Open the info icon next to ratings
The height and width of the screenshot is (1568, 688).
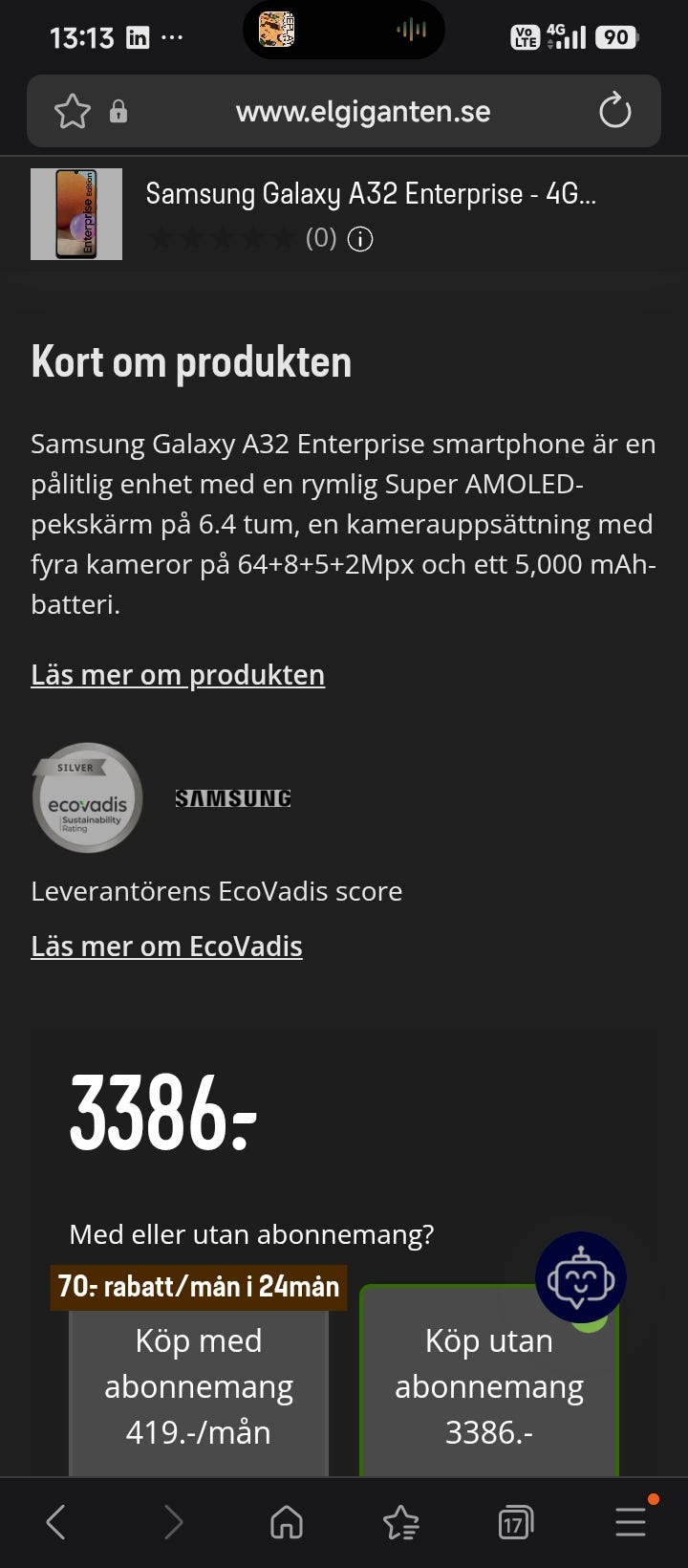pos(360,239)
